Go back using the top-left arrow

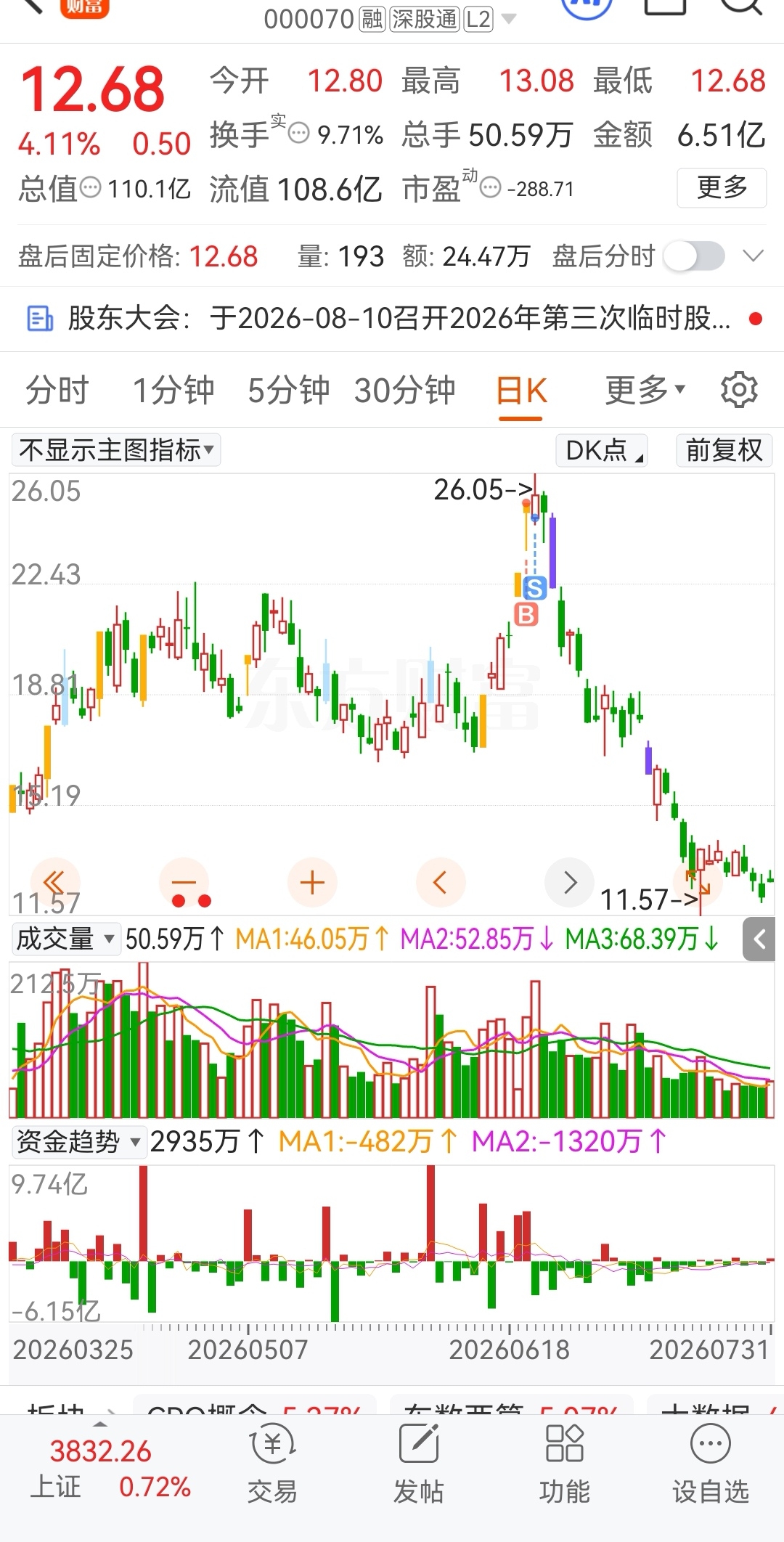(x=29, y=6)
